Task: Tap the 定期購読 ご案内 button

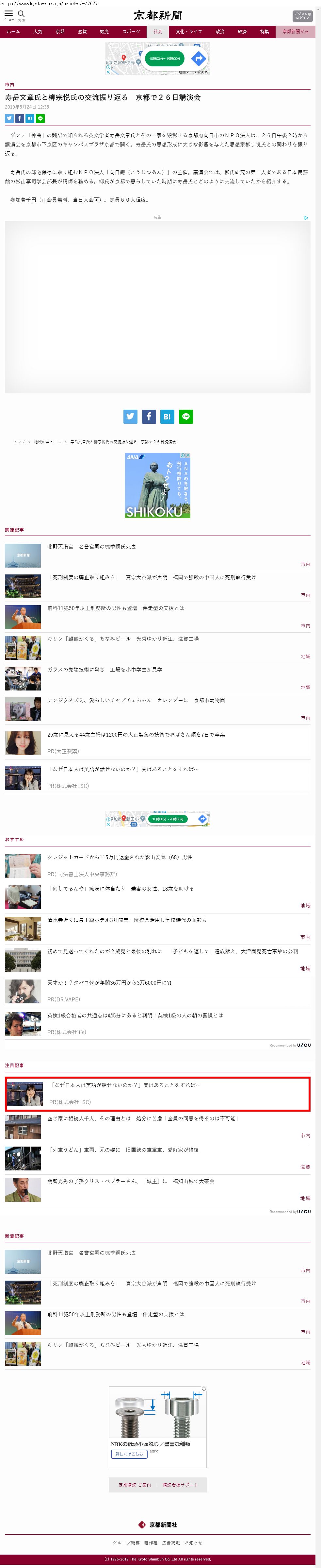Action: [x=134, y=1485]
